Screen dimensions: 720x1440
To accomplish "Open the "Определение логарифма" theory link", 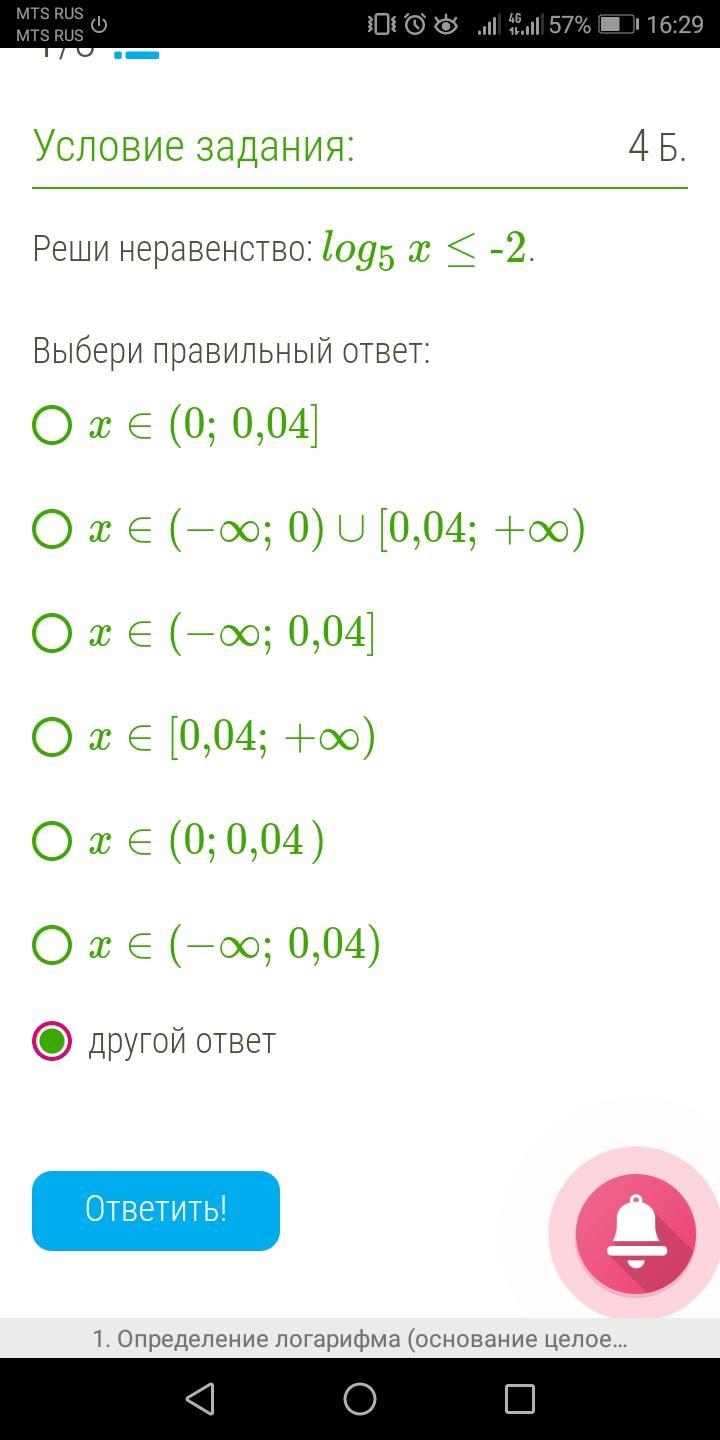I will point(360,1339).
